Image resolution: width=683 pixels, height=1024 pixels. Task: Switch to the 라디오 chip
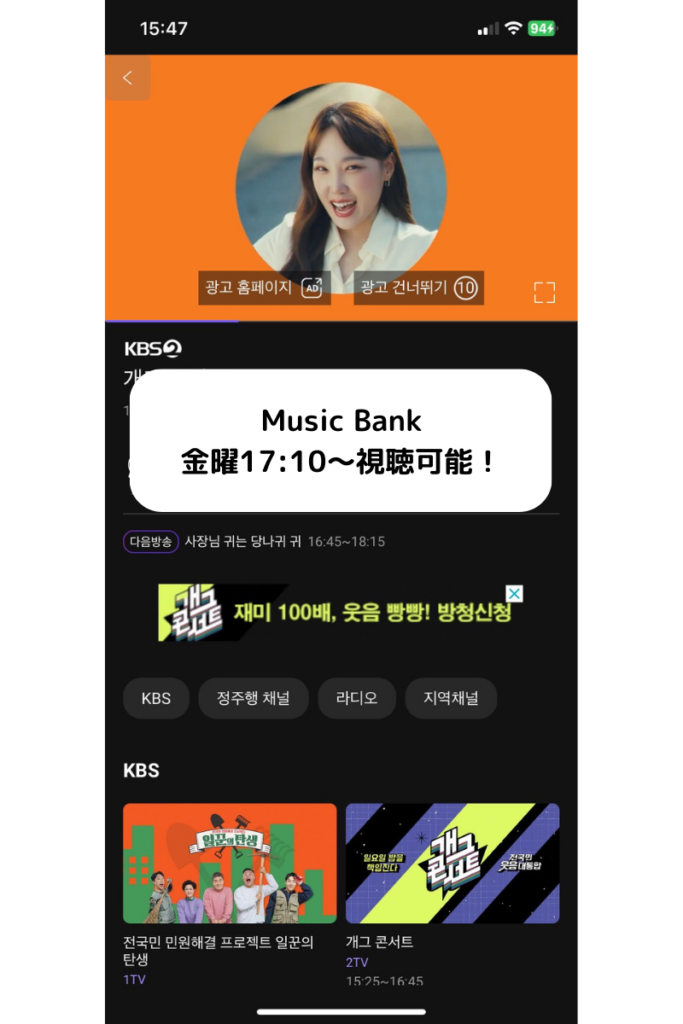coord(356,698)
